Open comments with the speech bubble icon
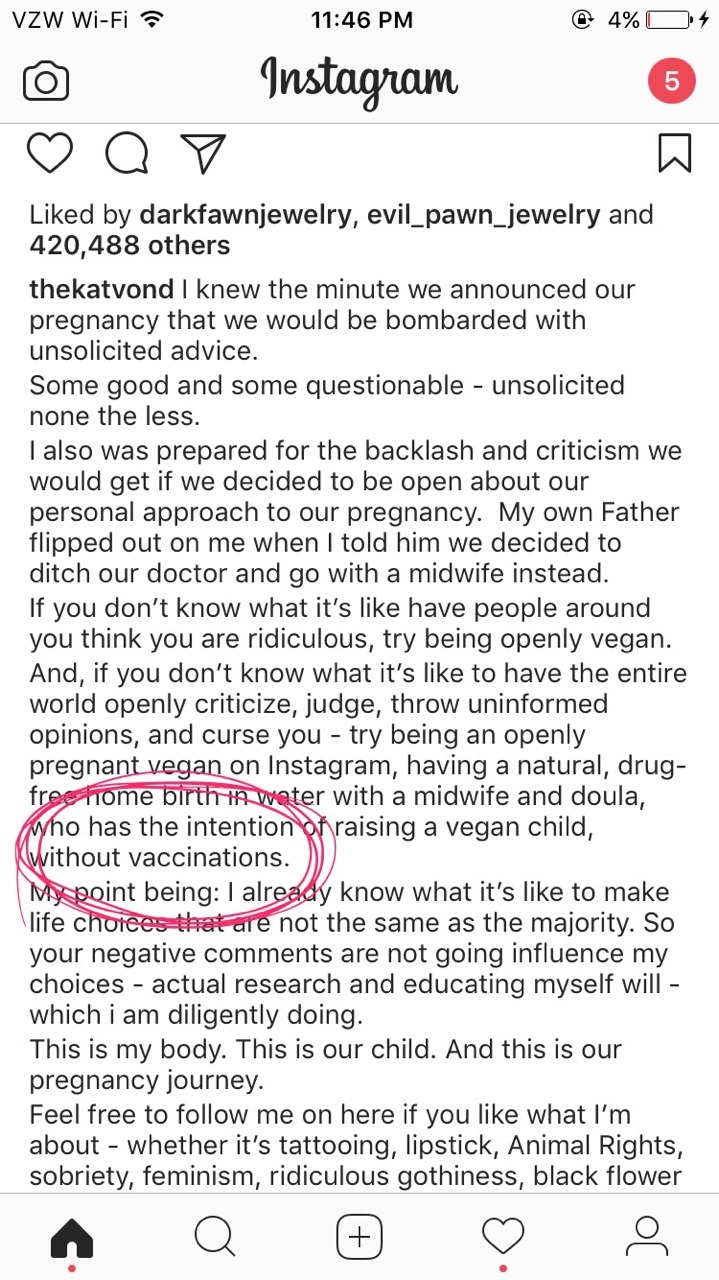 click(x=127, y=153)
